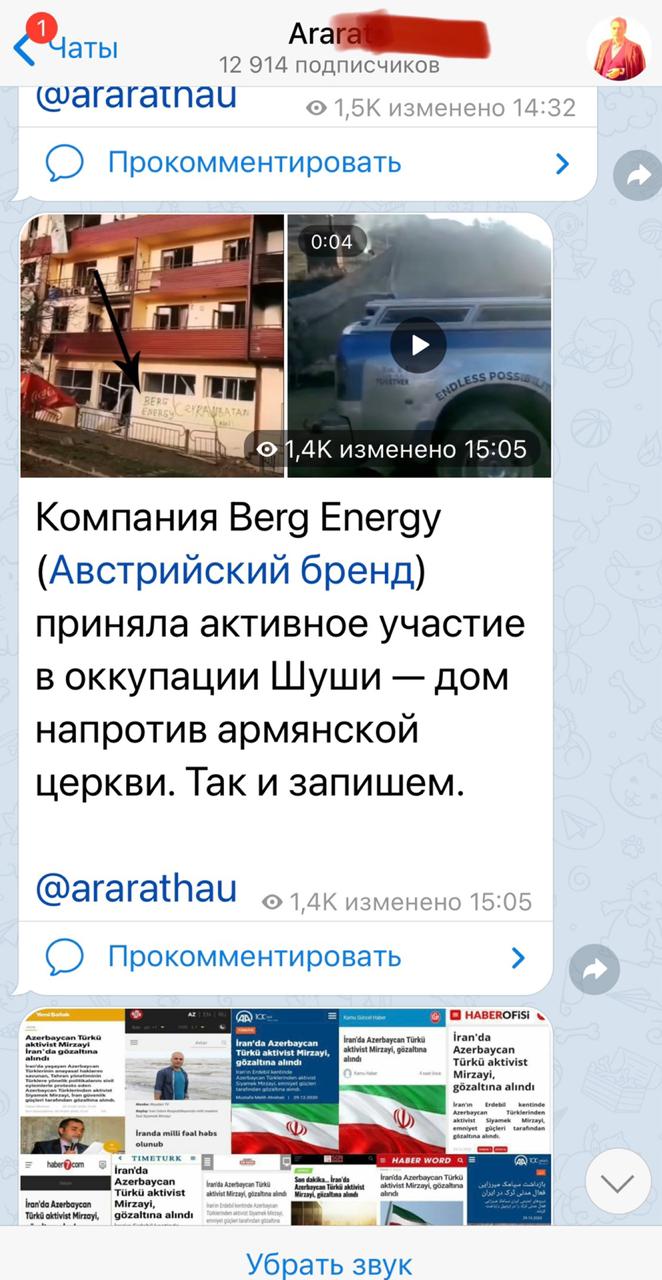Tap Убрать звук to mute channel
The image size is (662, 1280).
[x=330, y=1264]
